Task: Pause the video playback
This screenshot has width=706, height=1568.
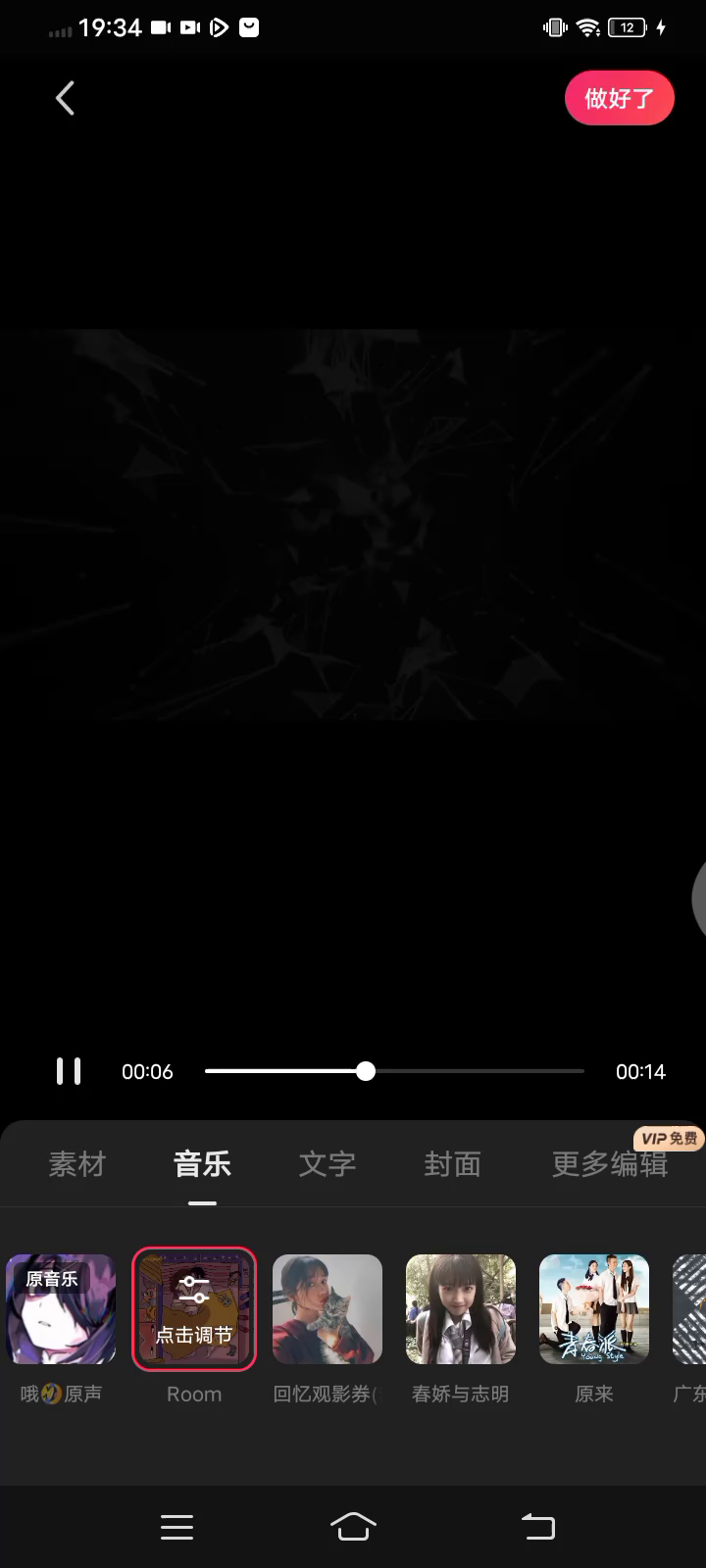Action: (x=69, y=1071)
